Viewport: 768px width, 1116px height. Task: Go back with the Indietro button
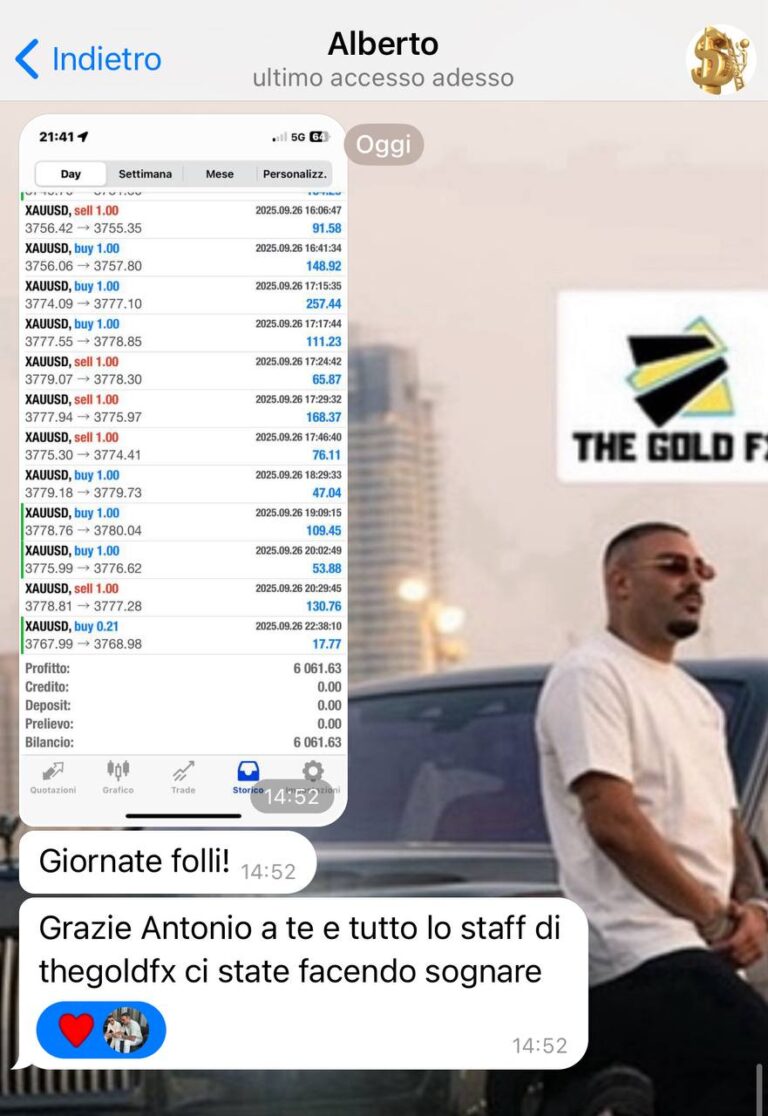tap(88, 59)
